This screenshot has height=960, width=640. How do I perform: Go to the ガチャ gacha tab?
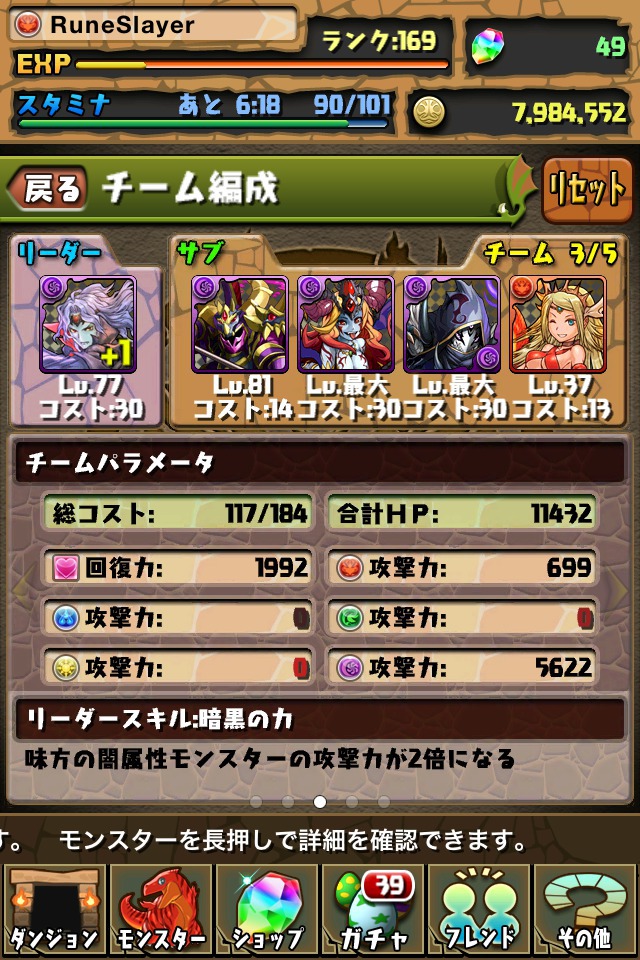(x=373, y=908)
